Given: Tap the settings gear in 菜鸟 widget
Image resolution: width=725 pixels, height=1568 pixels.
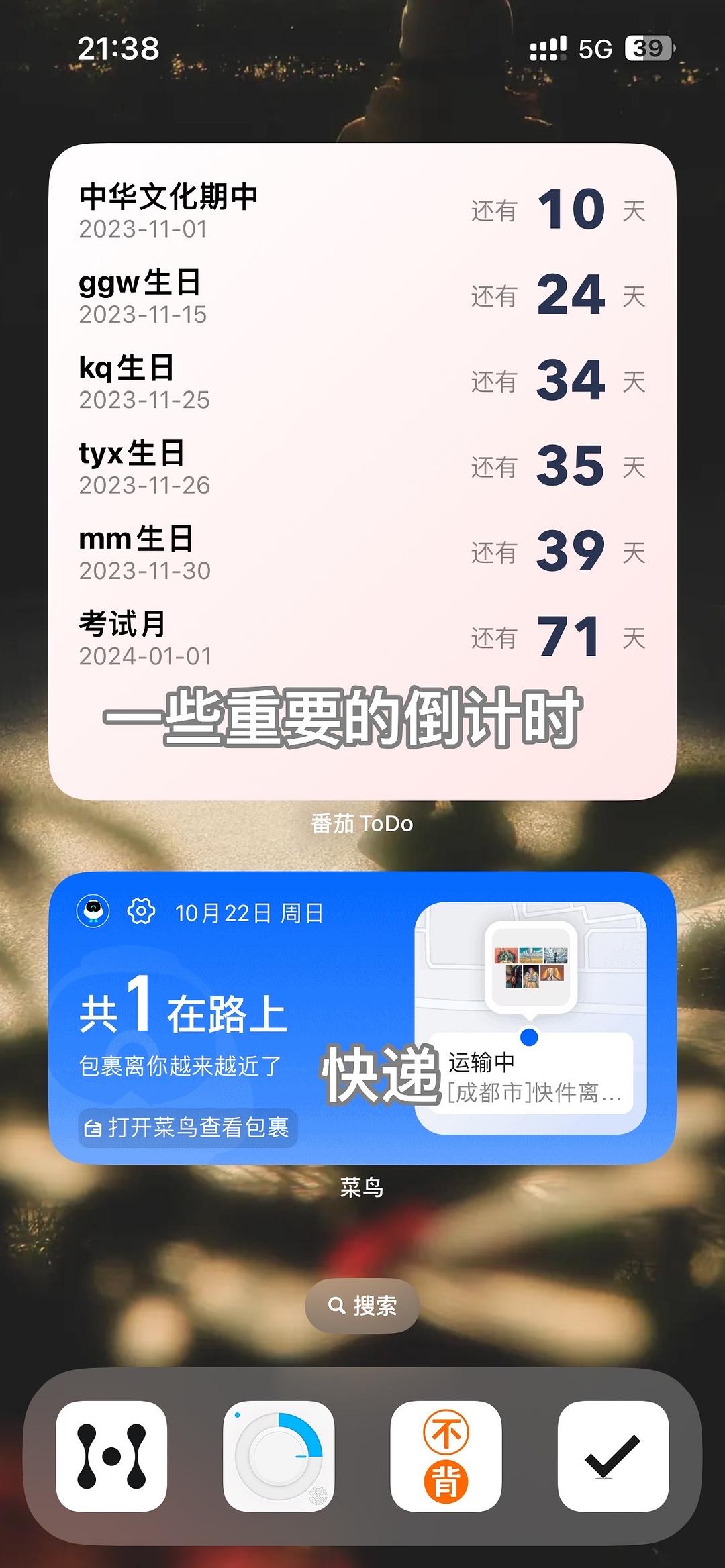Looking at the screenshot, I should (141, 912).
